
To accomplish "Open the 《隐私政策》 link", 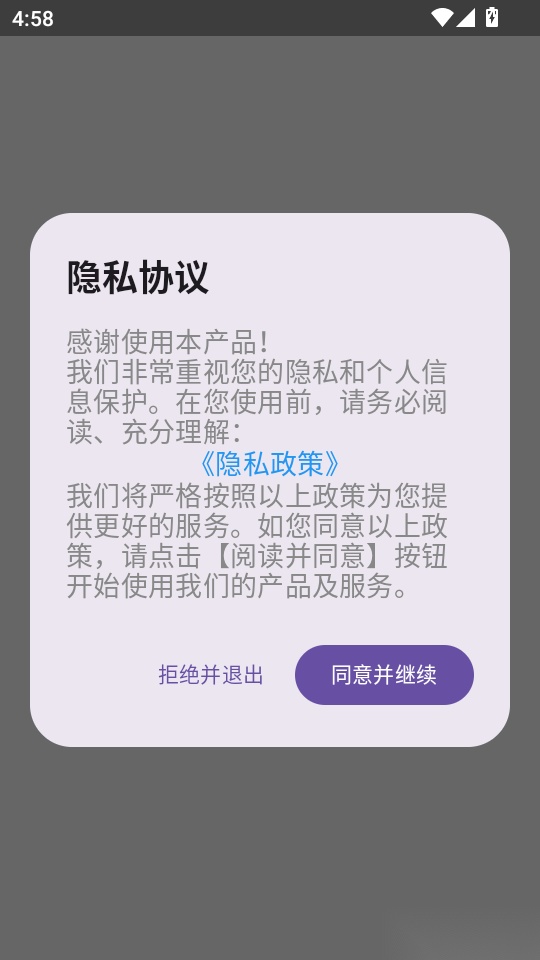I will click(269, 464).
